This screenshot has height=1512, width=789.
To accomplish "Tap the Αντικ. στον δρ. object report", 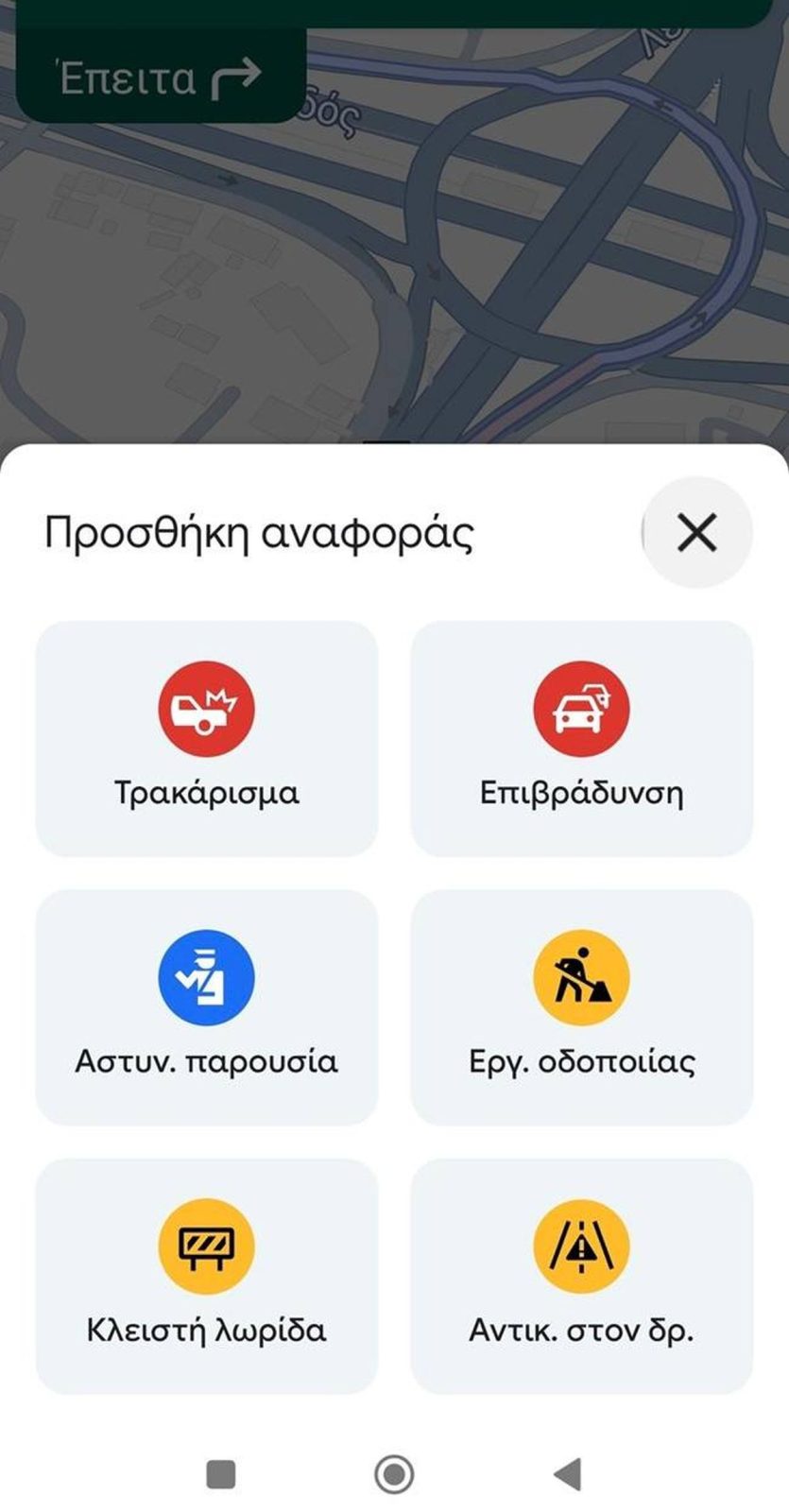I will pos(581,1276).
